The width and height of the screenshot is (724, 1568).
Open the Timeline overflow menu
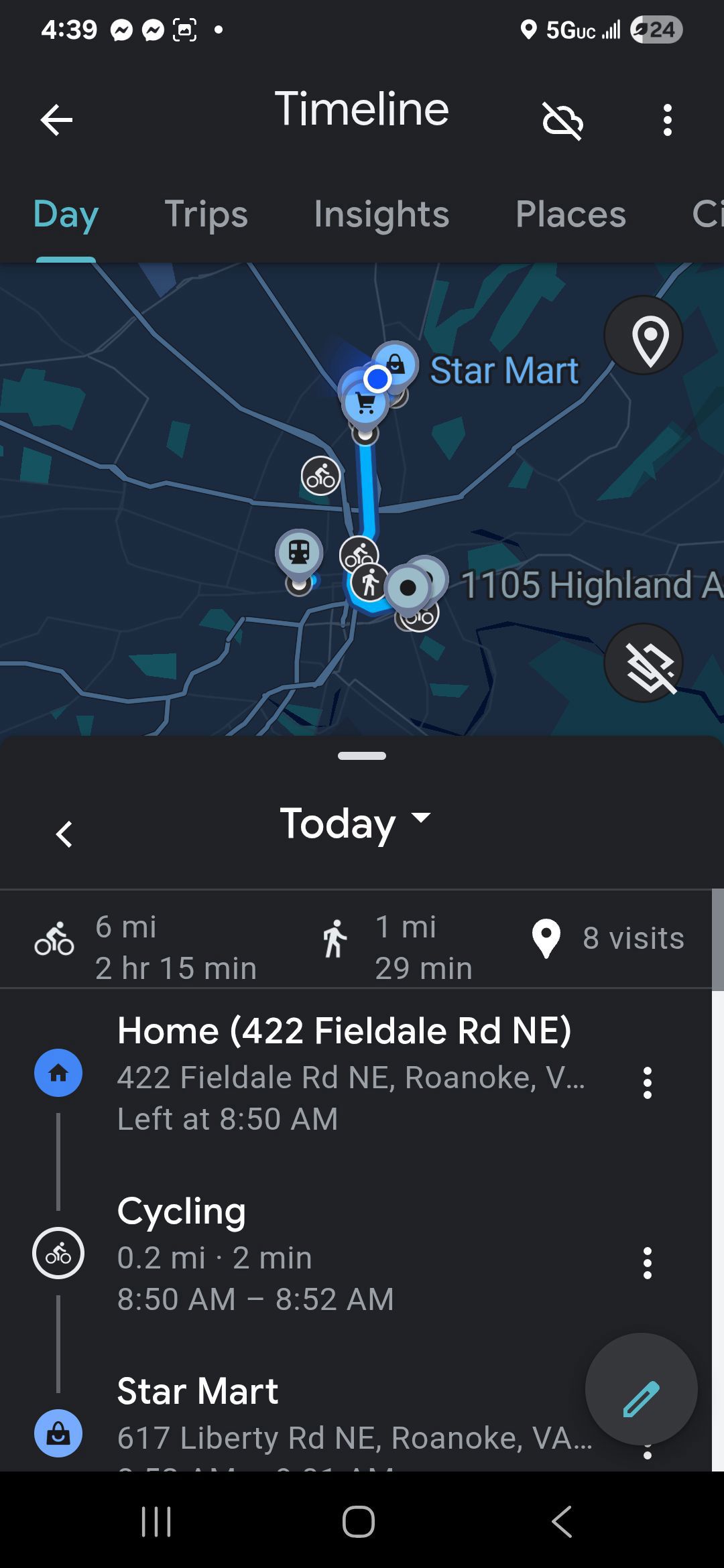pyautogui.click(x=667, y=121)
